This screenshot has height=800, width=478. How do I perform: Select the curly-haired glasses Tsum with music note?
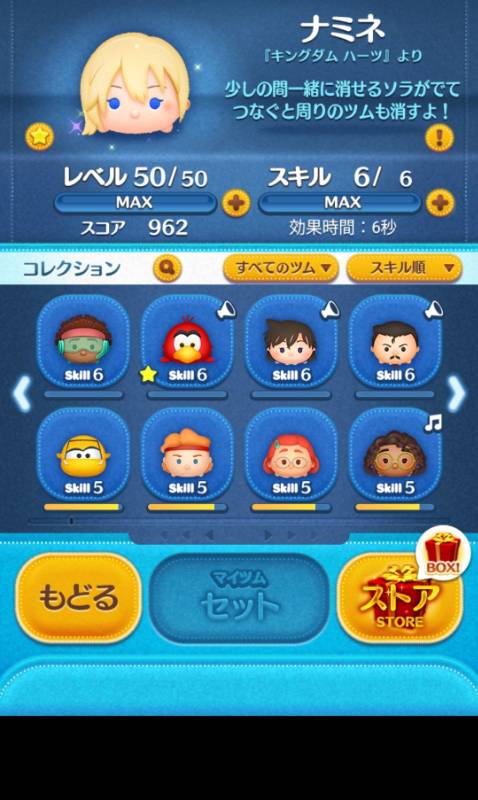coord(394,455)
